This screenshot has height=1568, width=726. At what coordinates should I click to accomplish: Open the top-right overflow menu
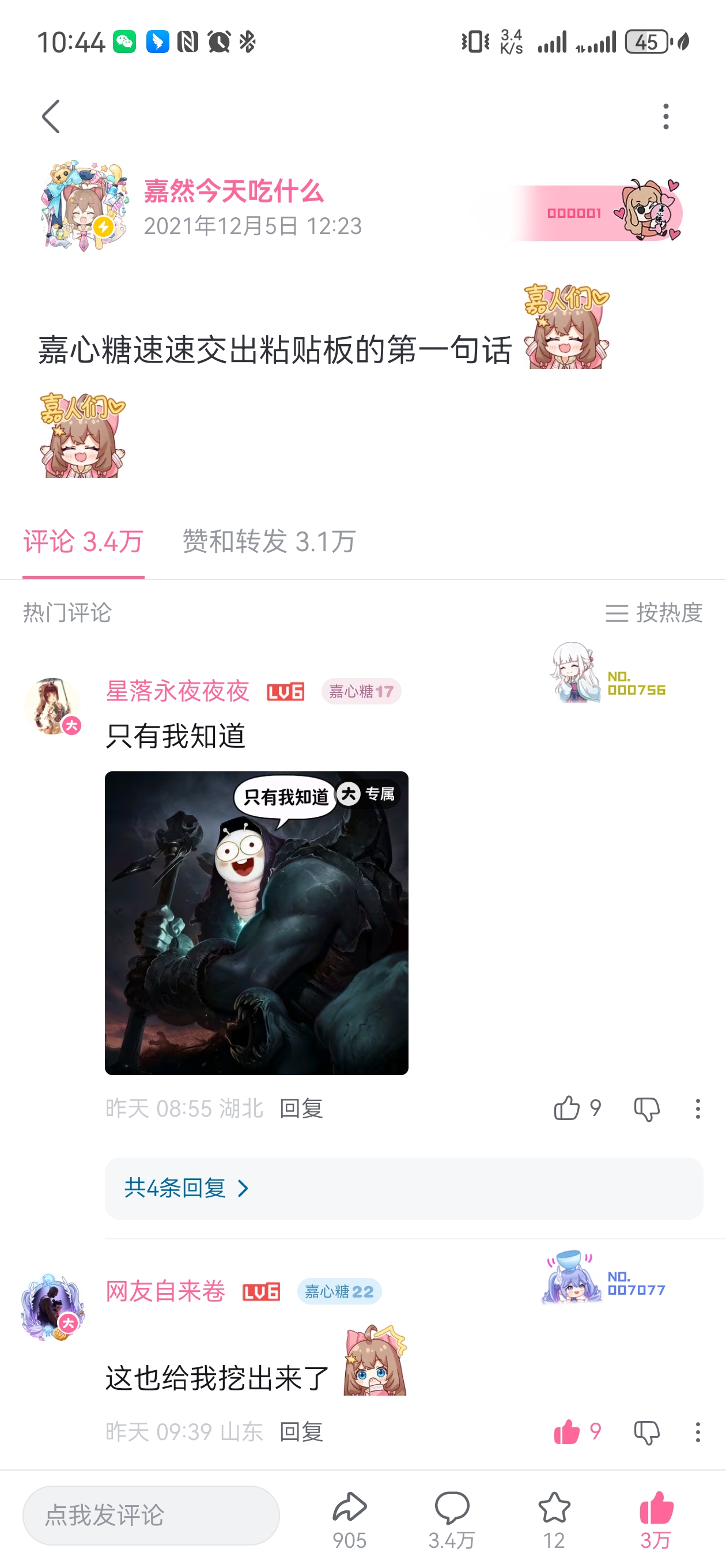click(665, 116)
